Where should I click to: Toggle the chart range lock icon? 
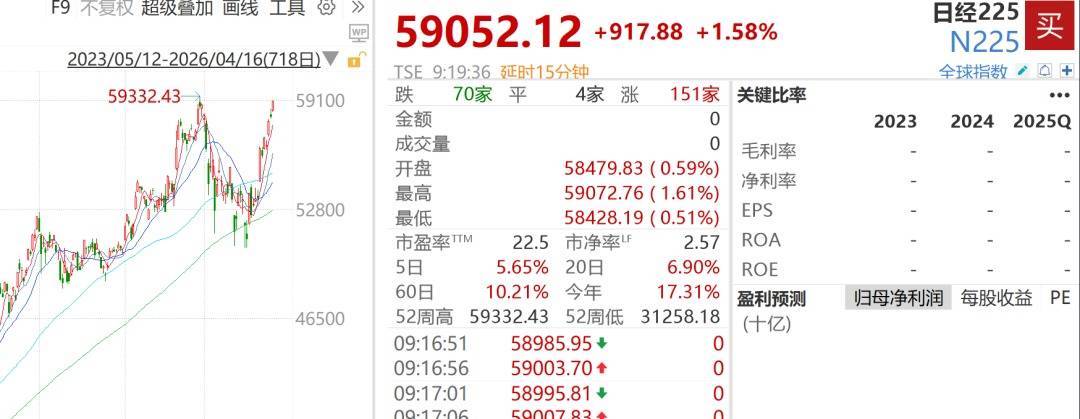(353, 60)
